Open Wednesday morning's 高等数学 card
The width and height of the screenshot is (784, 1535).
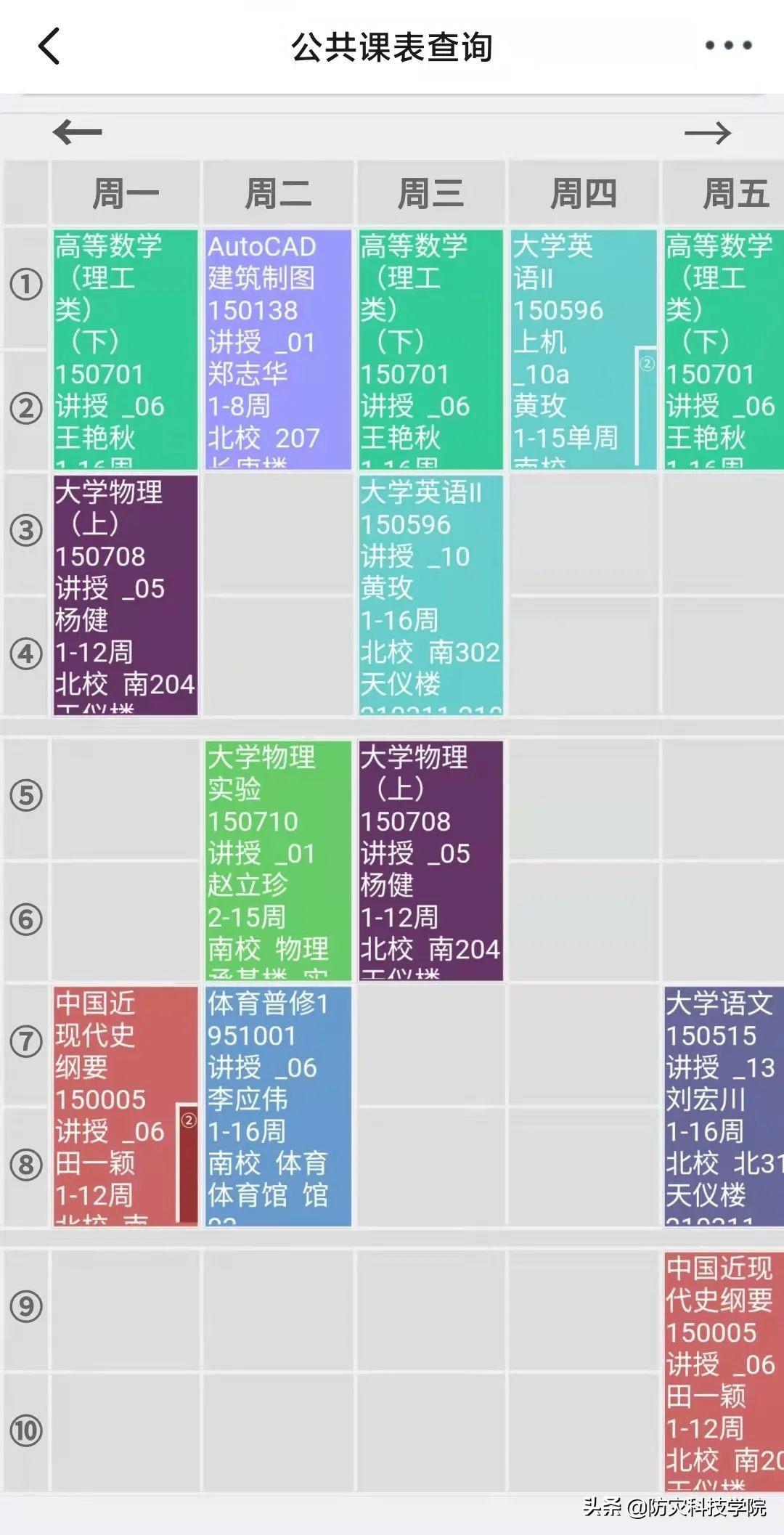(x=431, y=349)
